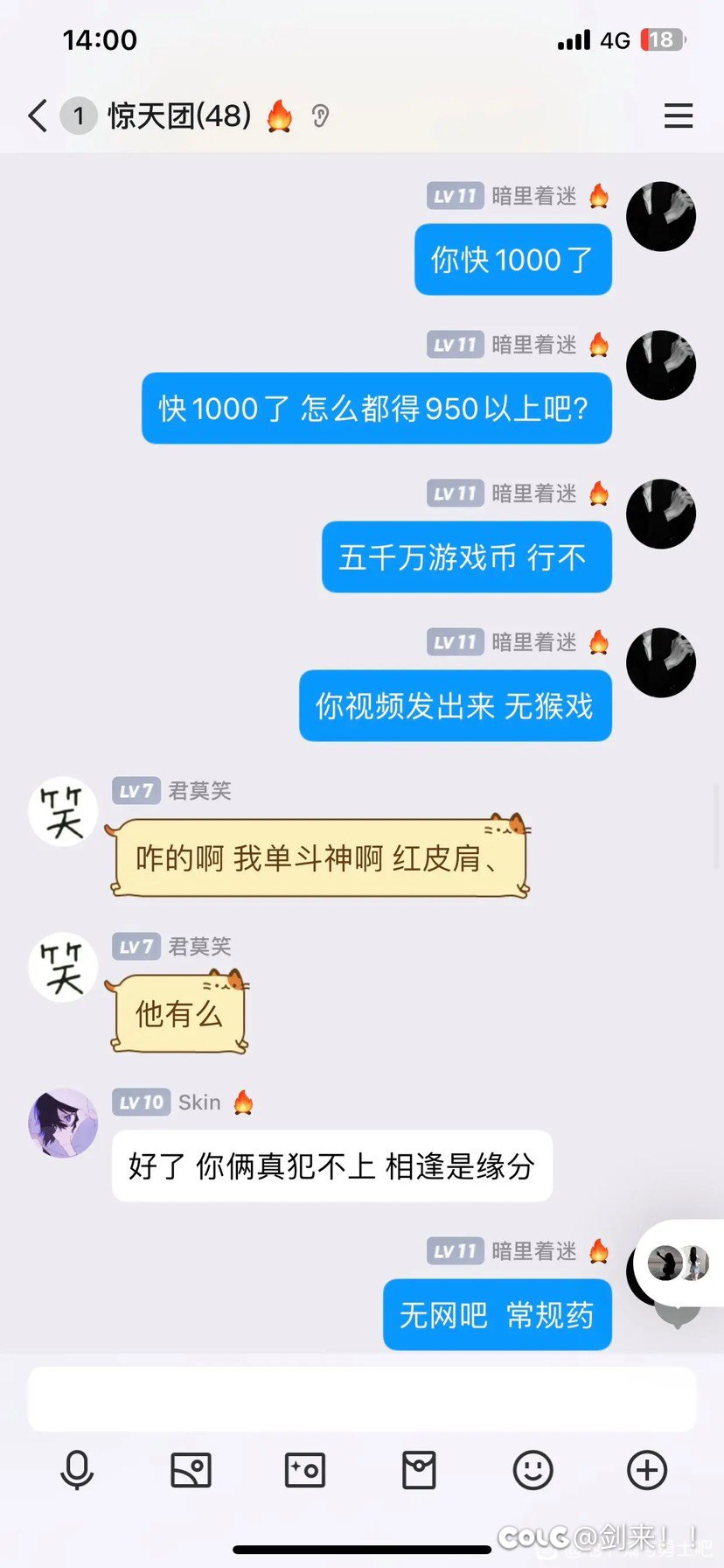Screen dimensions: 724x1568
Task: Record a voice message with the microphone
Action: tap(77, 1470)
